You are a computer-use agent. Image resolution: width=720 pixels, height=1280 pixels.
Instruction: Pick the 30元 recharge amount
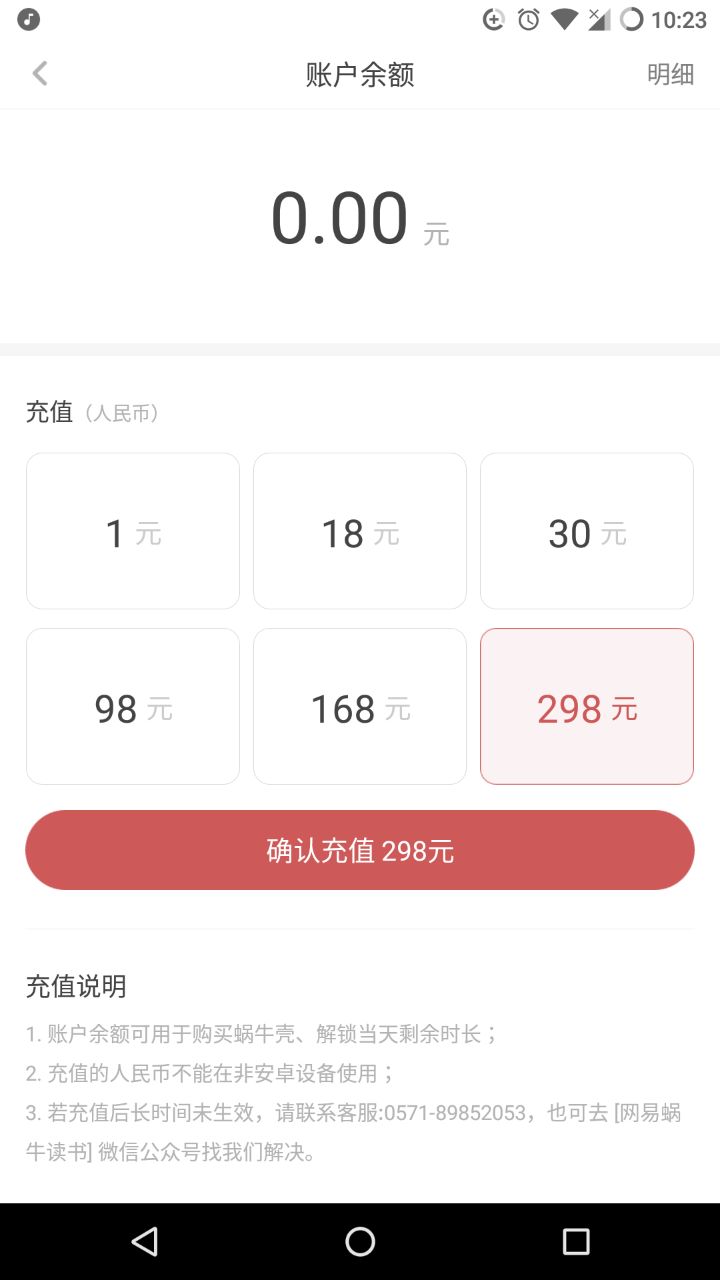click(x=587, y=531)
